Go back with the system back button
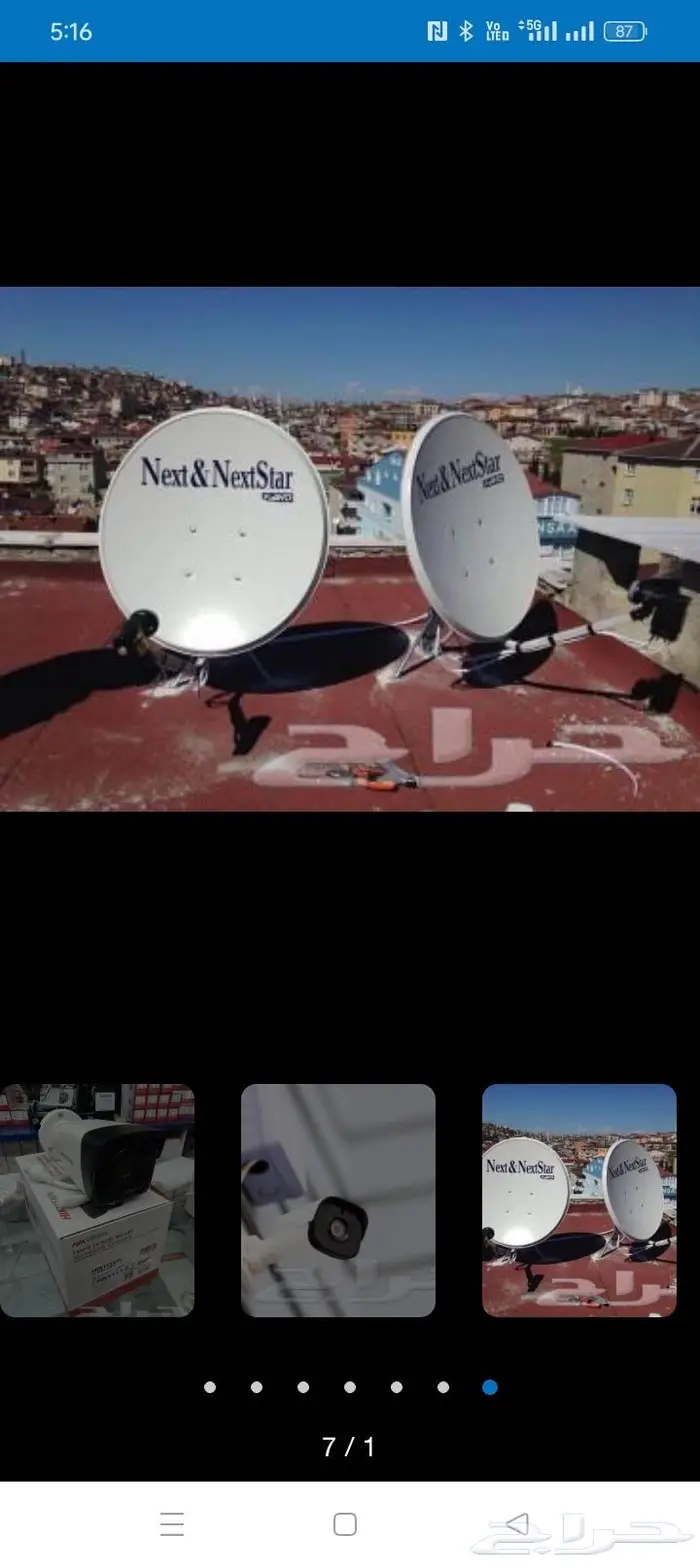Viewport: 700px width, 1567px height. click(516, 1524)
